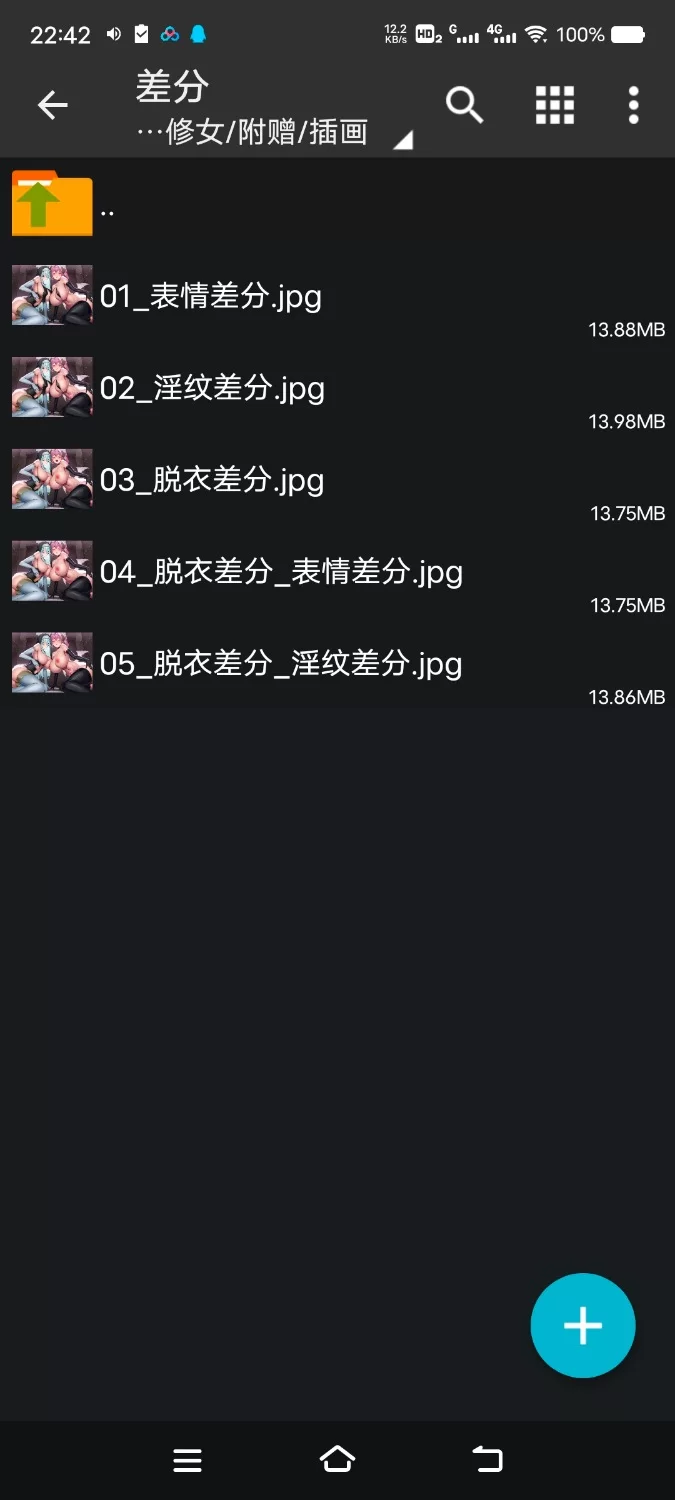The width and height of the screenshot is (675, 1500).
Task: Open the search magnifier
Action: (464, 105)
